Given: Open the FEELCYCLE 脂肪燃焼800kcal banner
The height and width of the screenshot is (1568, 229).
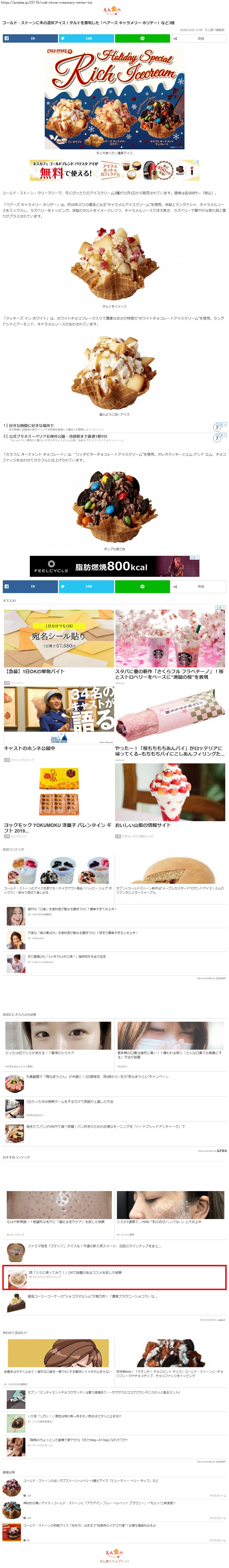Looking at the screenshot, I should (x=115, y=566).
